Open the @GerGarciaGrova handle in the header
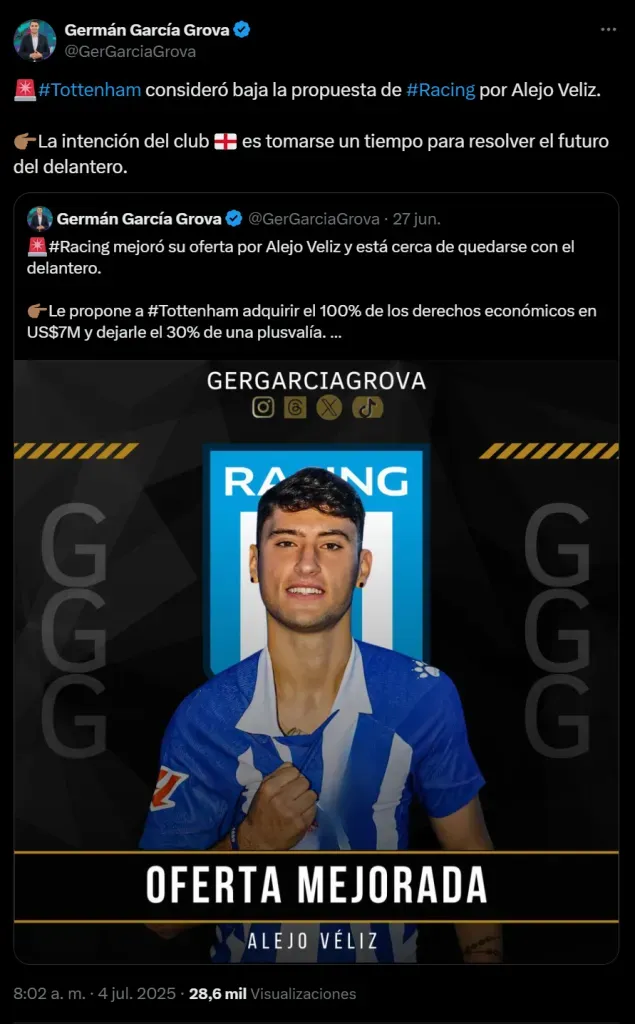This screenshot has height=1024, width=635. pyautogui.click(x=130, y=51)
